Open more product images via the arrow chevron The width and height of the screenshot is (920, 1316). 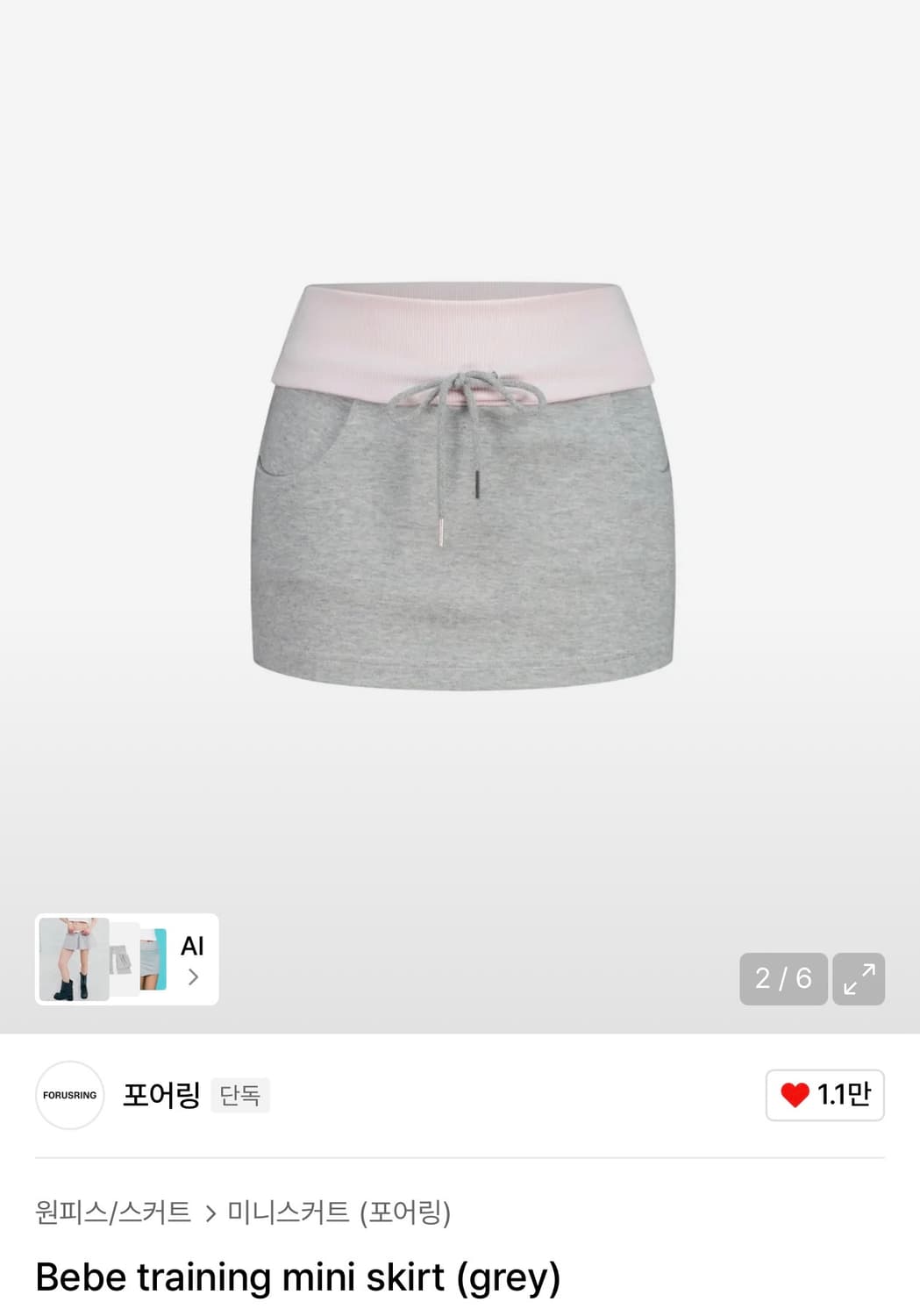click(x=192, y=976)
